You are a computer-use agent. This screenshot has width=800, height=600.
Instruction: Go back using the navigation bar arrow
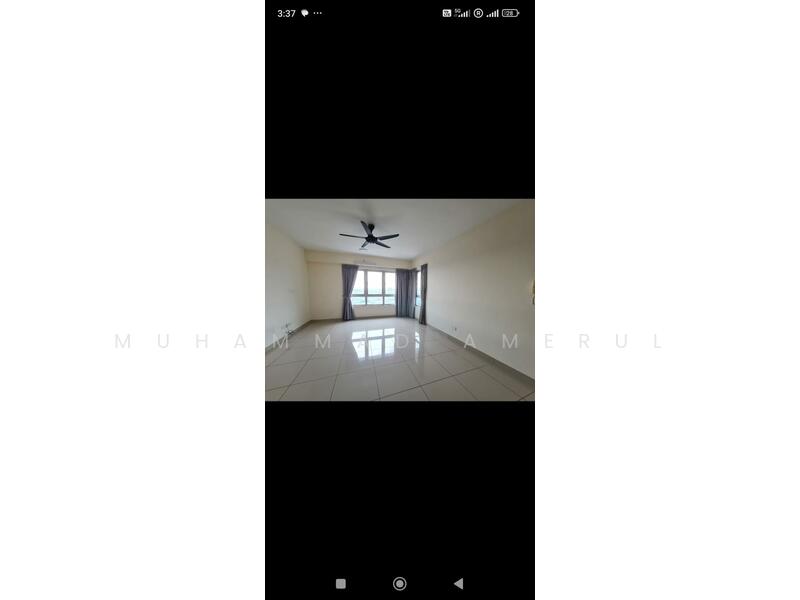tap(458, 583)
